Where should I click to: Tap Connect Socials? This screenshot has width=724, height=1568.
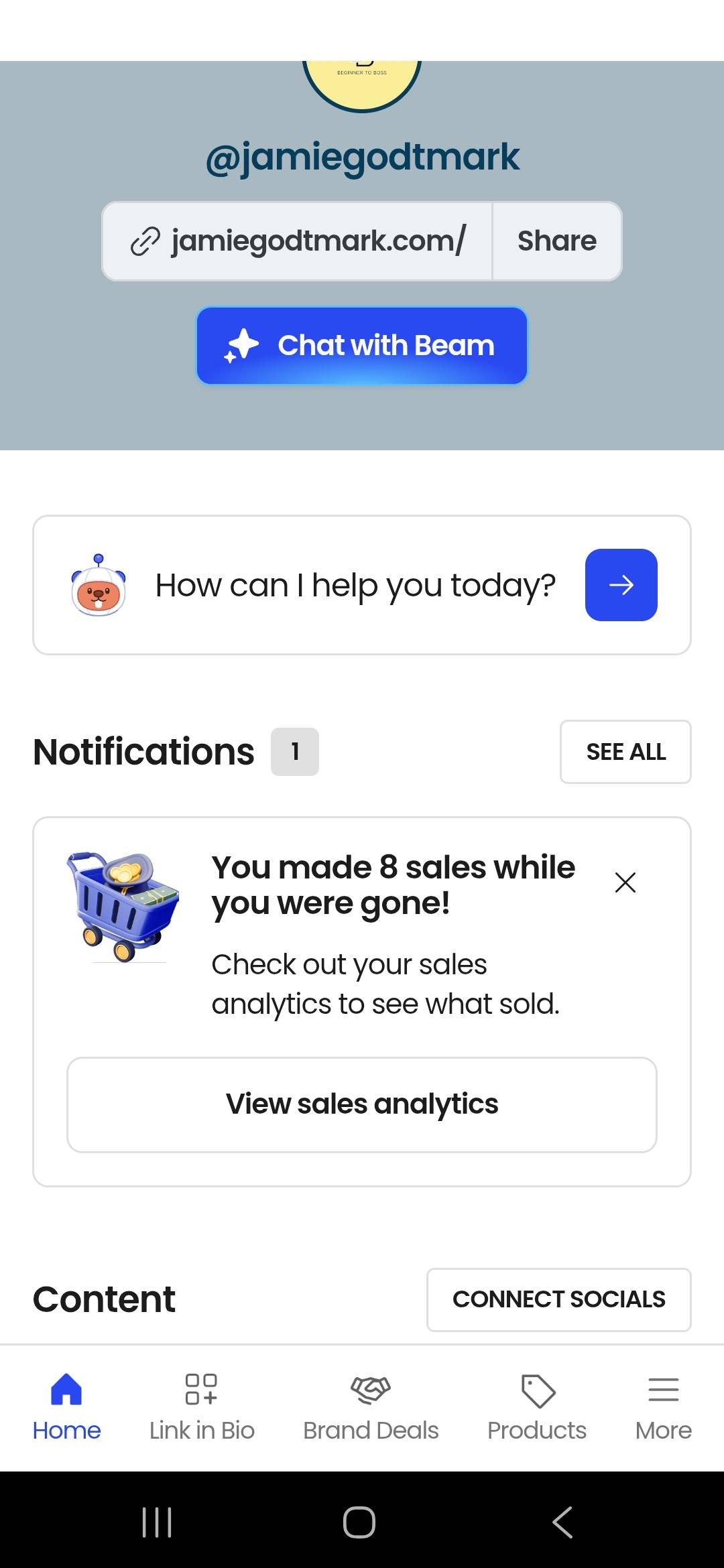pos(558,1299)
